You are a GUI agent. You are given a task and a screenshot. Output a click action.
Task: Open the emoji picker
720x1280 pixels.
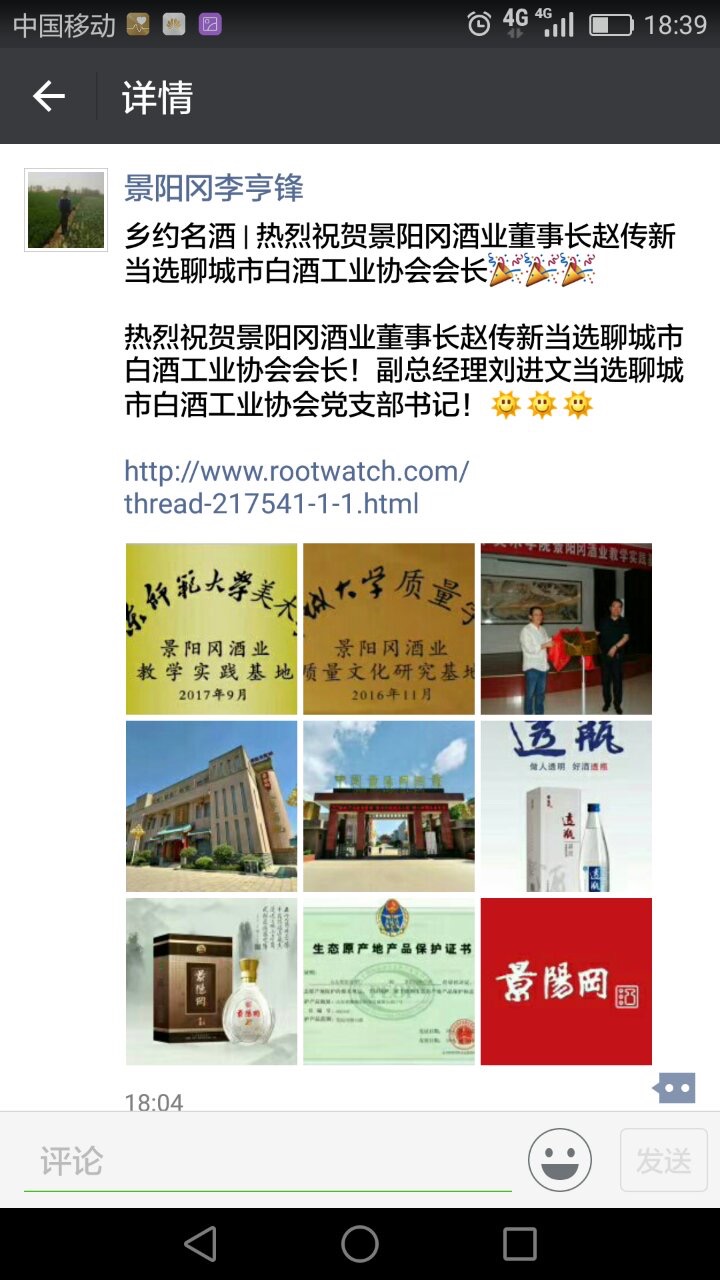(560, 1160)
